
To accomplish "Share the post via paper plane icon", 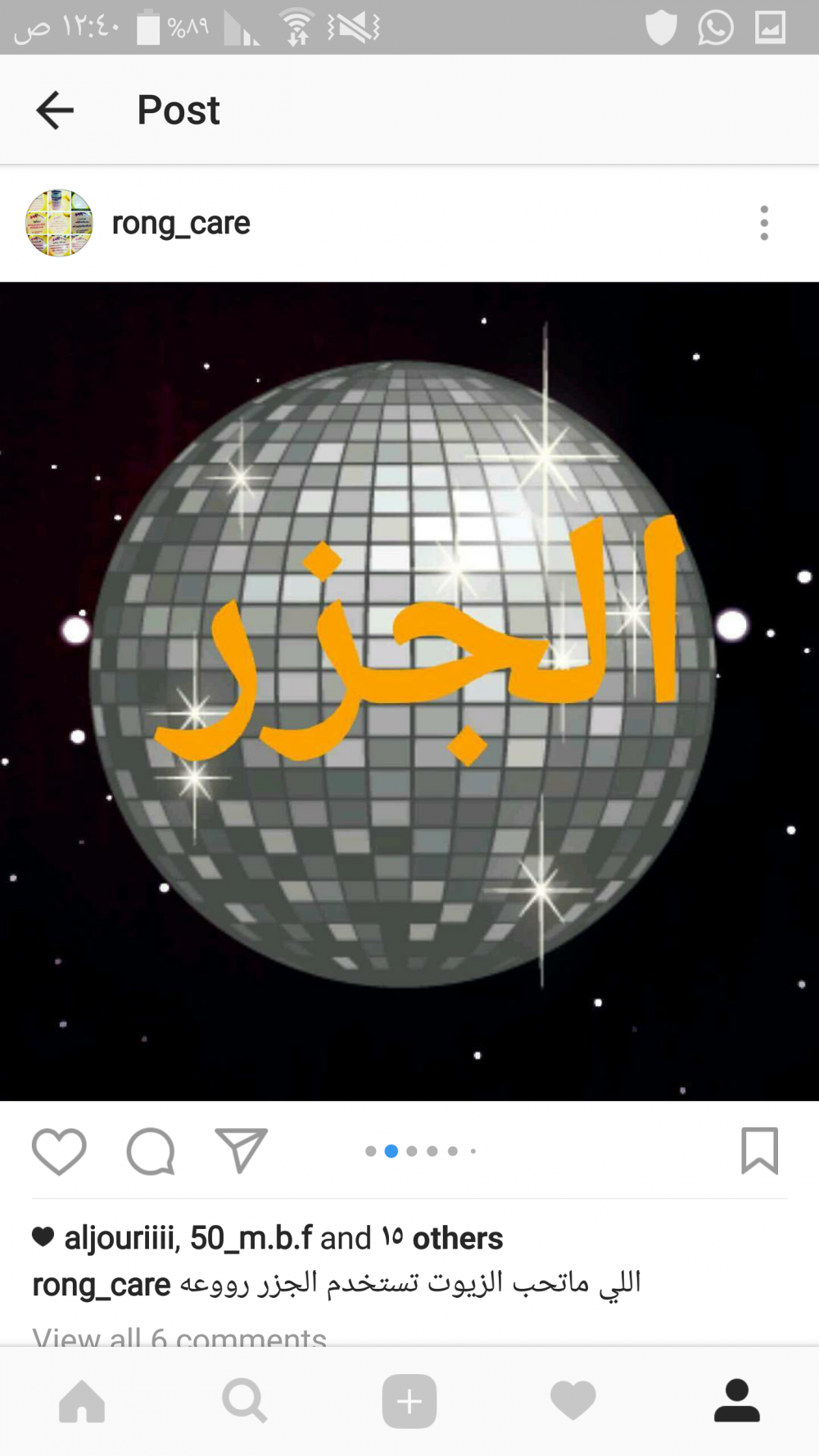I will click(241, 1151).
